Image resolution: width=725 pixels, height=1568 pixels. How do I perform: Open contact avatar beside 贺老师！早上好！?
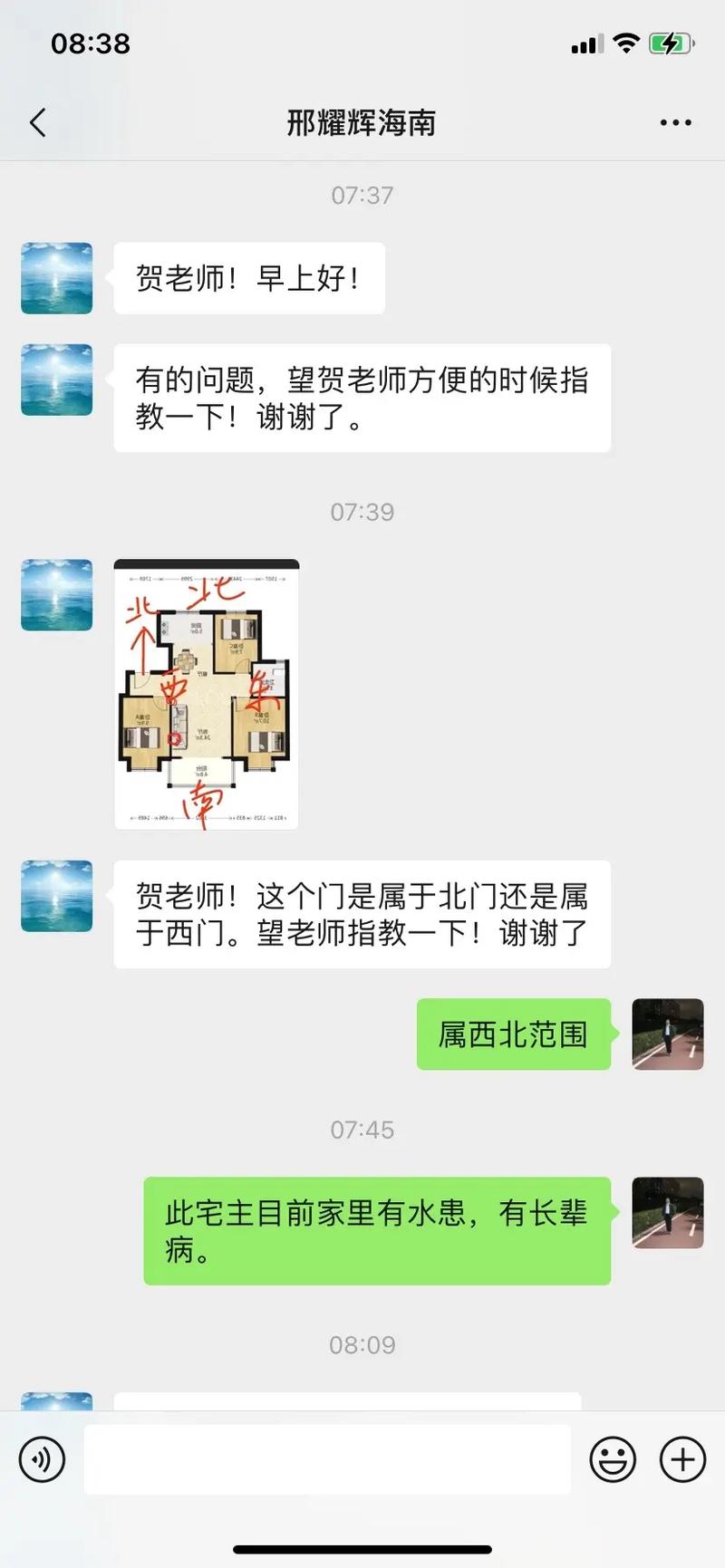[x=56, y=278]
